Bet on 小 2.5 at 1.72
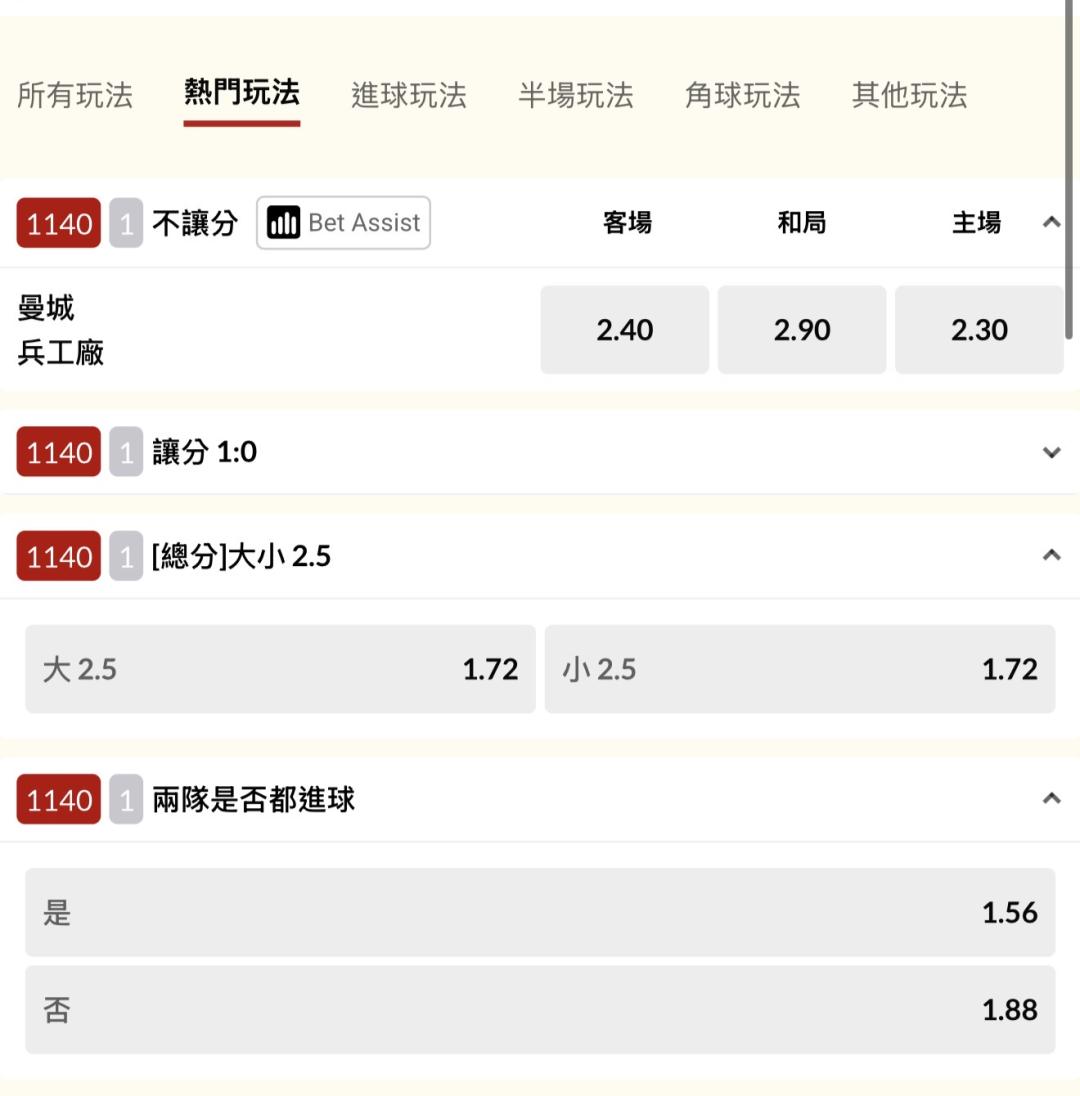The height and width of the screenshot is (1096, 1080). [800, 669]
